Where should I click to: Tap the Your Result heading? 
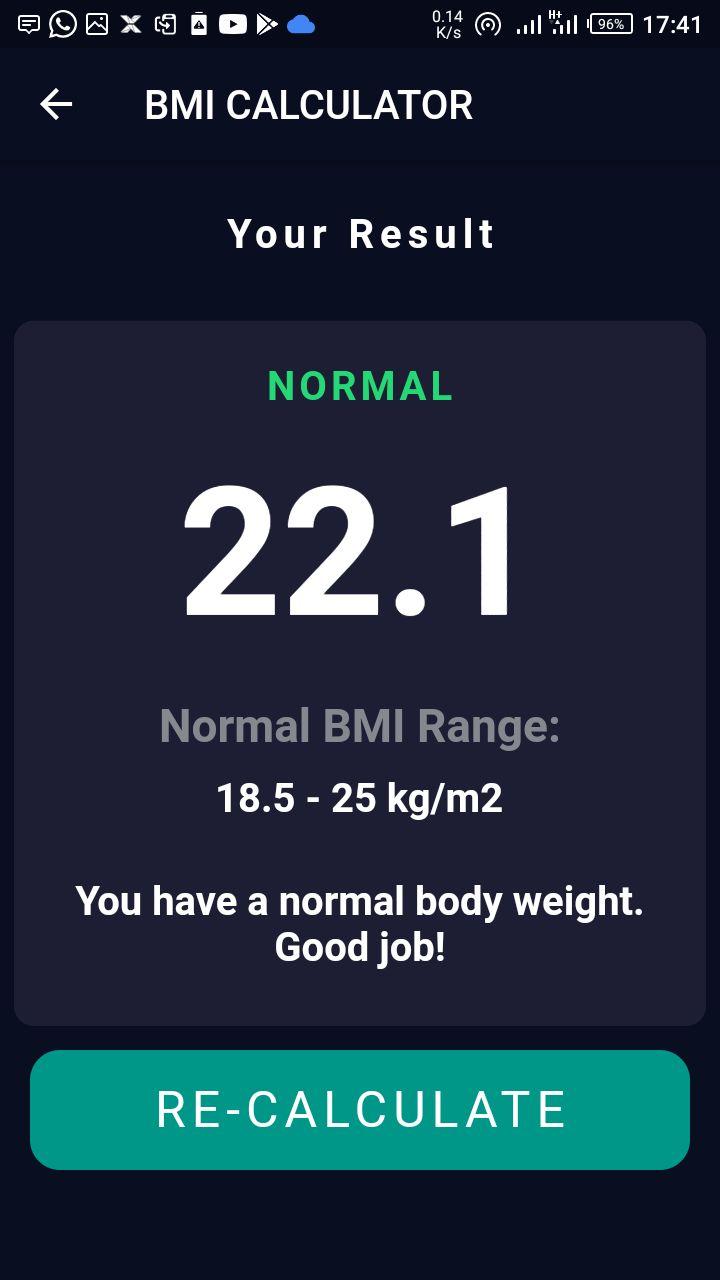360,233
